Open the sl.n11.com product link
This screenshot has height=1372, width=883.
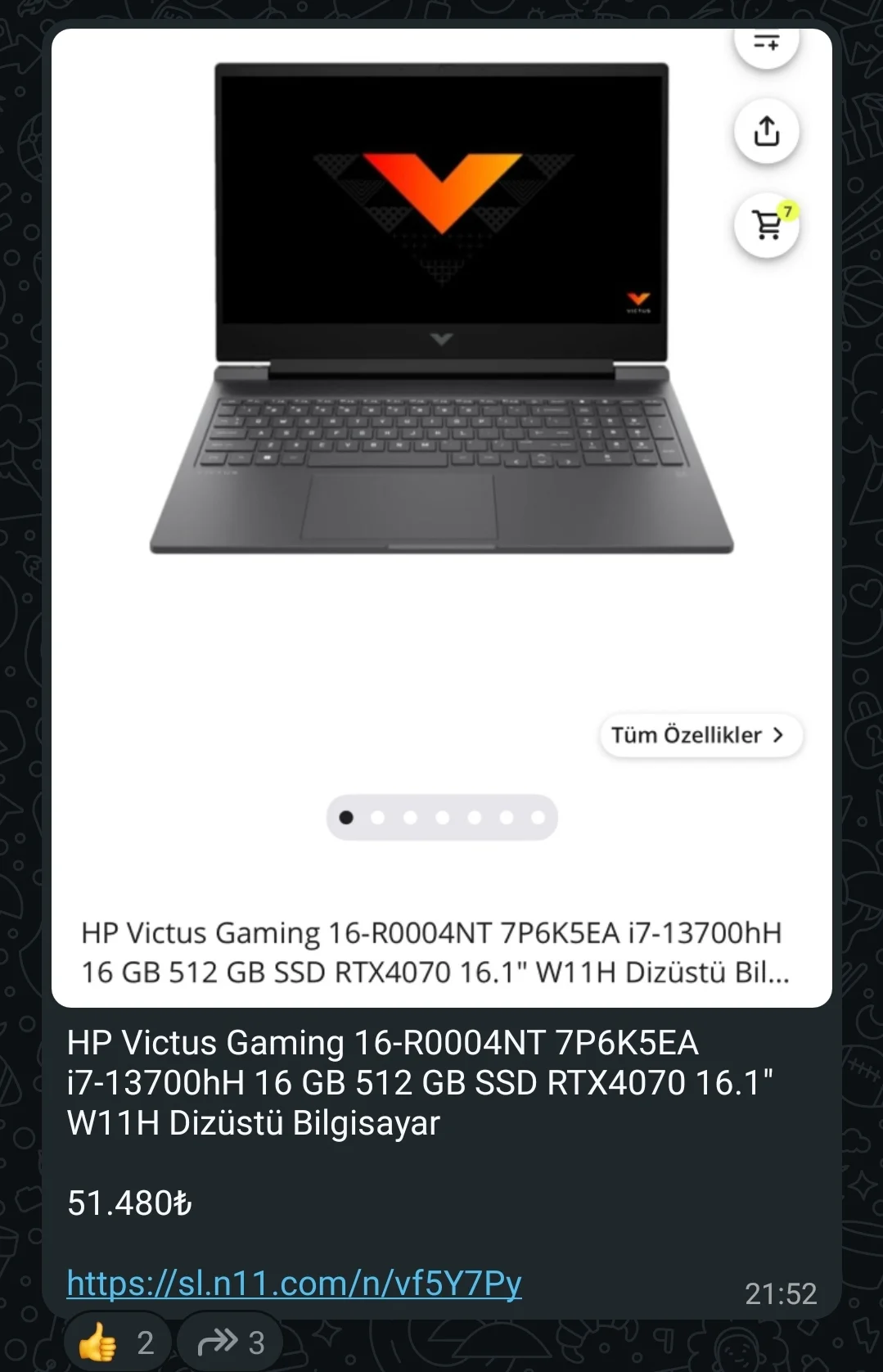[x=294, y=1283]
